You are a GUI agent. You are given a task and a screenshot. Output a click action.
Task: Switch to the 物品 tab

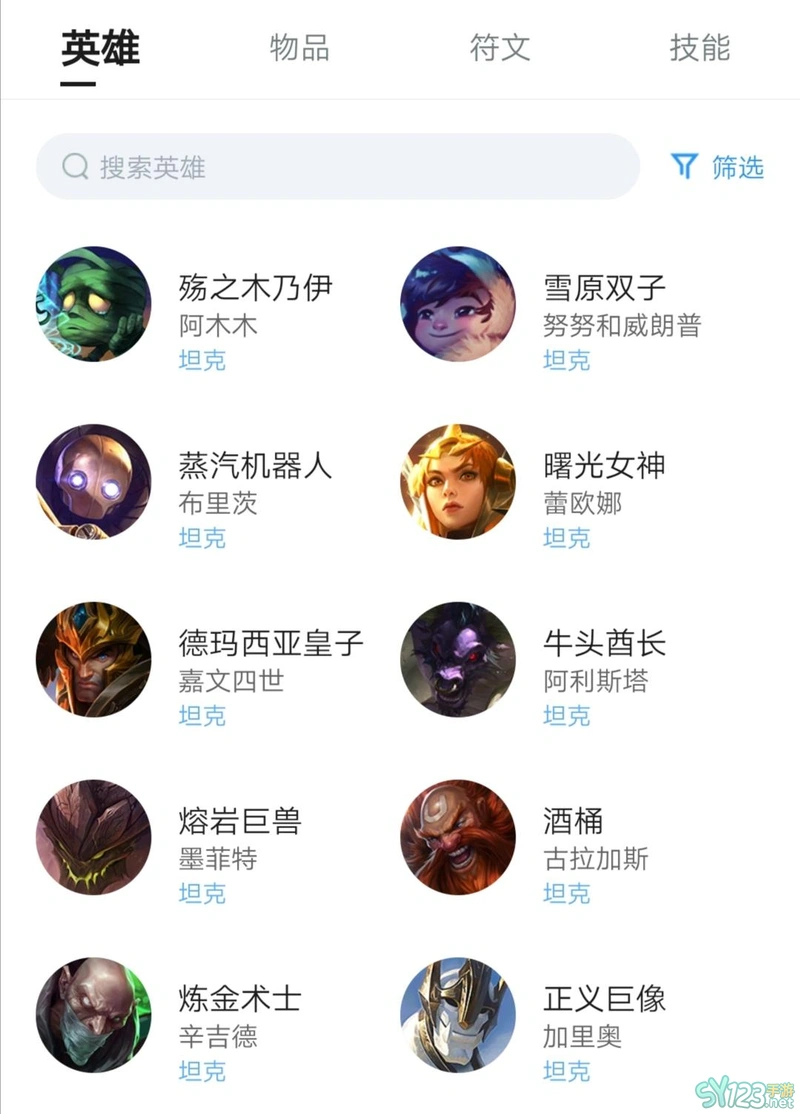pos(299,48)
